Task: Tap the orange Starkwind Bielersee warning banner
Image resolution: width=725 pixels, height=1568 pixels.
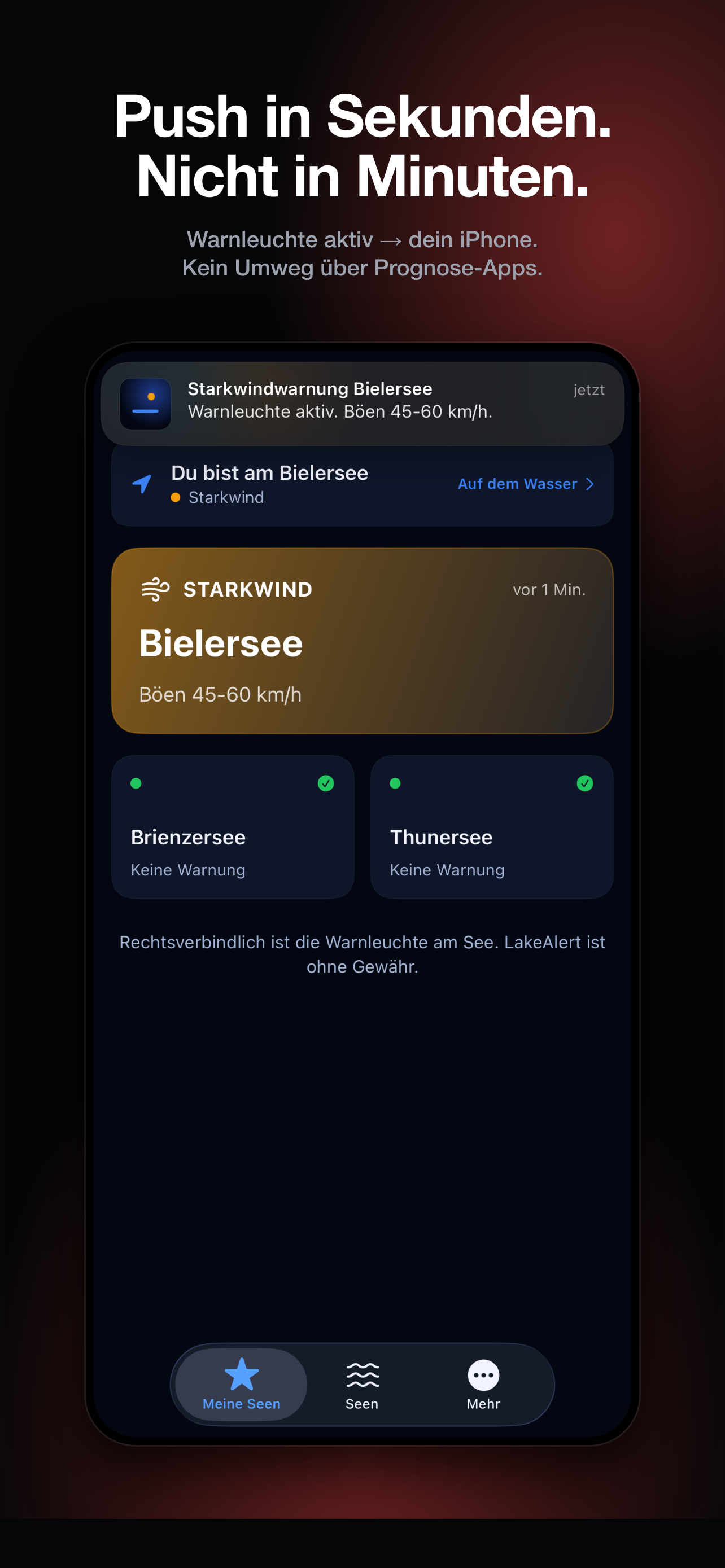Action: pos(361,640)
